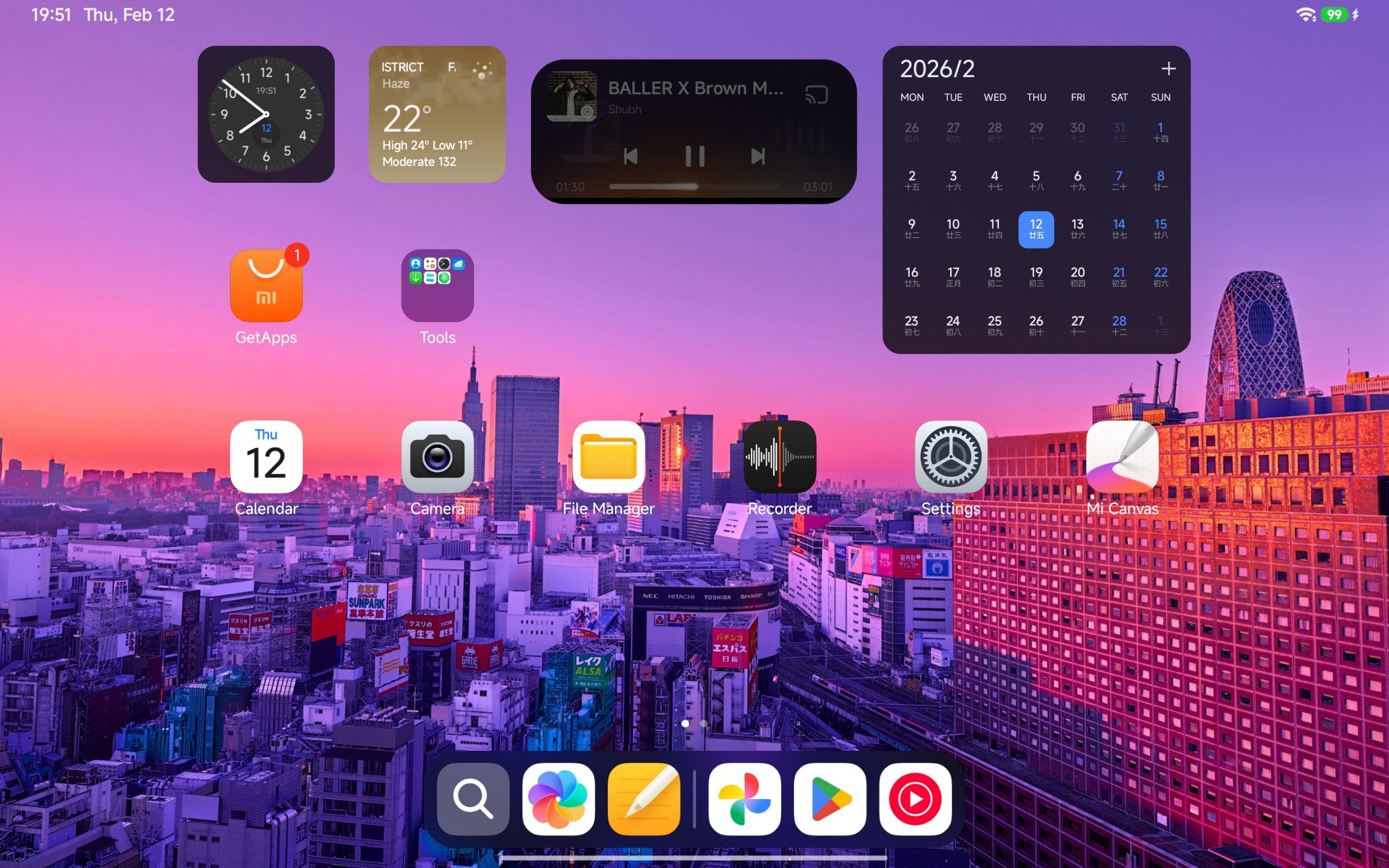Open File Manager

click(x=608, y=457)
